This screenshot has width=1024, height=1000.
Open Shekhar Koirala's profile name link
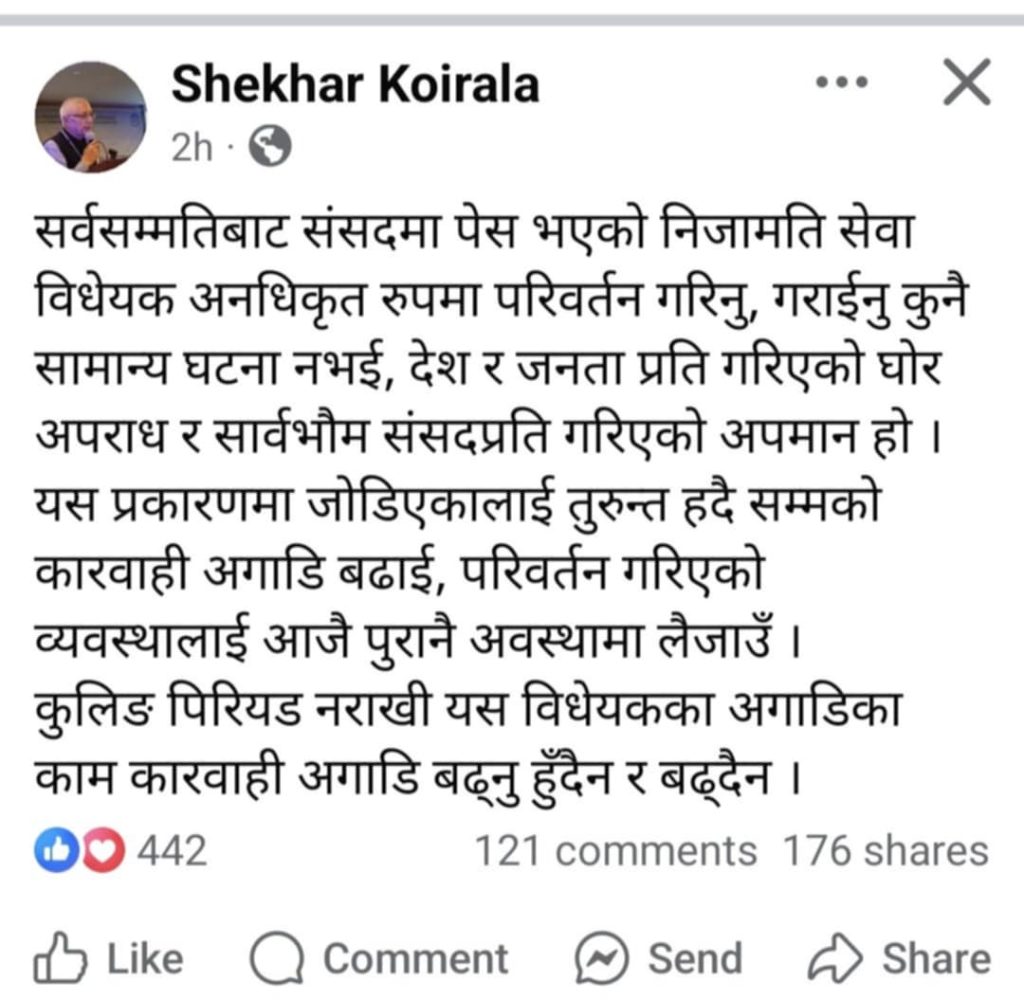pos(355,85)
